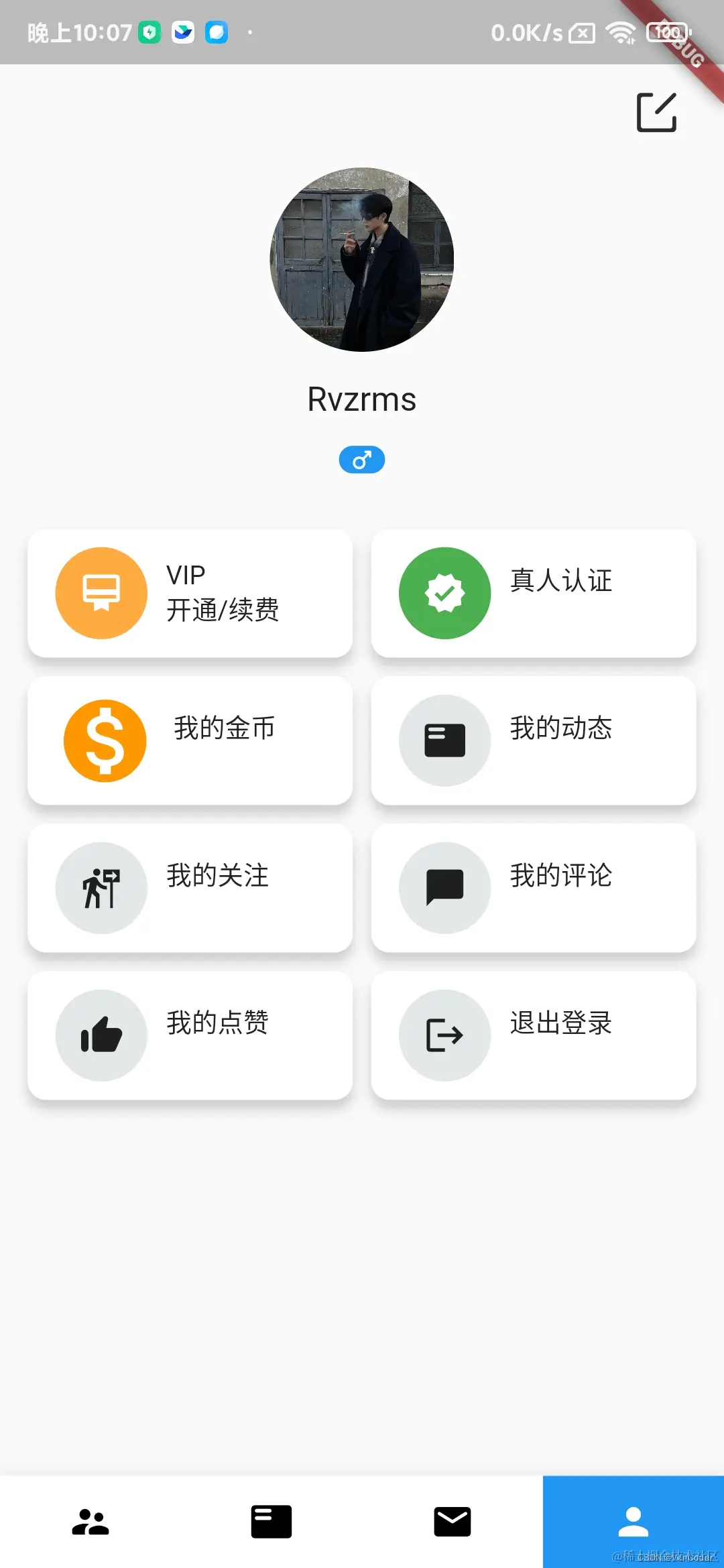Image resolution: width=724 pixels, height=1568 pixels.
Task: View 我的动态 posts card
Action: click(534, 740)
